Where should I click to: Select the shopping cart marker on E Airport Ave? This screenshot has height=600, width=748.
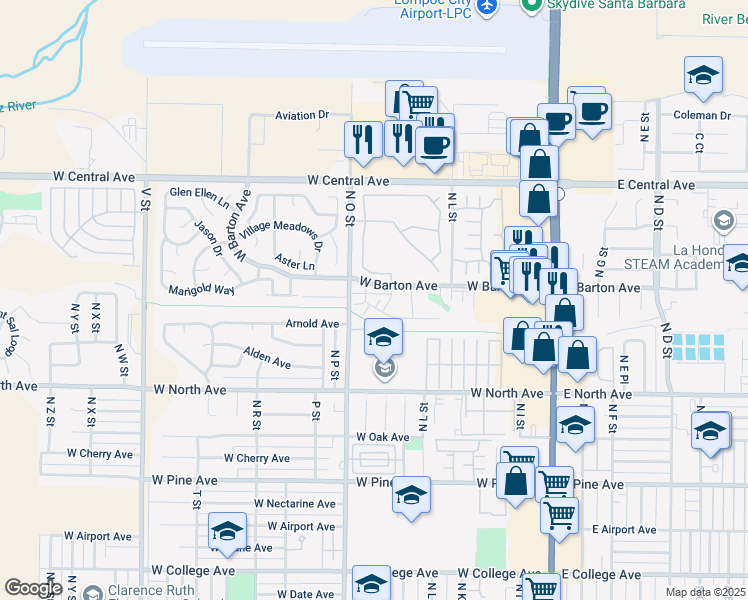coord(559,515)
